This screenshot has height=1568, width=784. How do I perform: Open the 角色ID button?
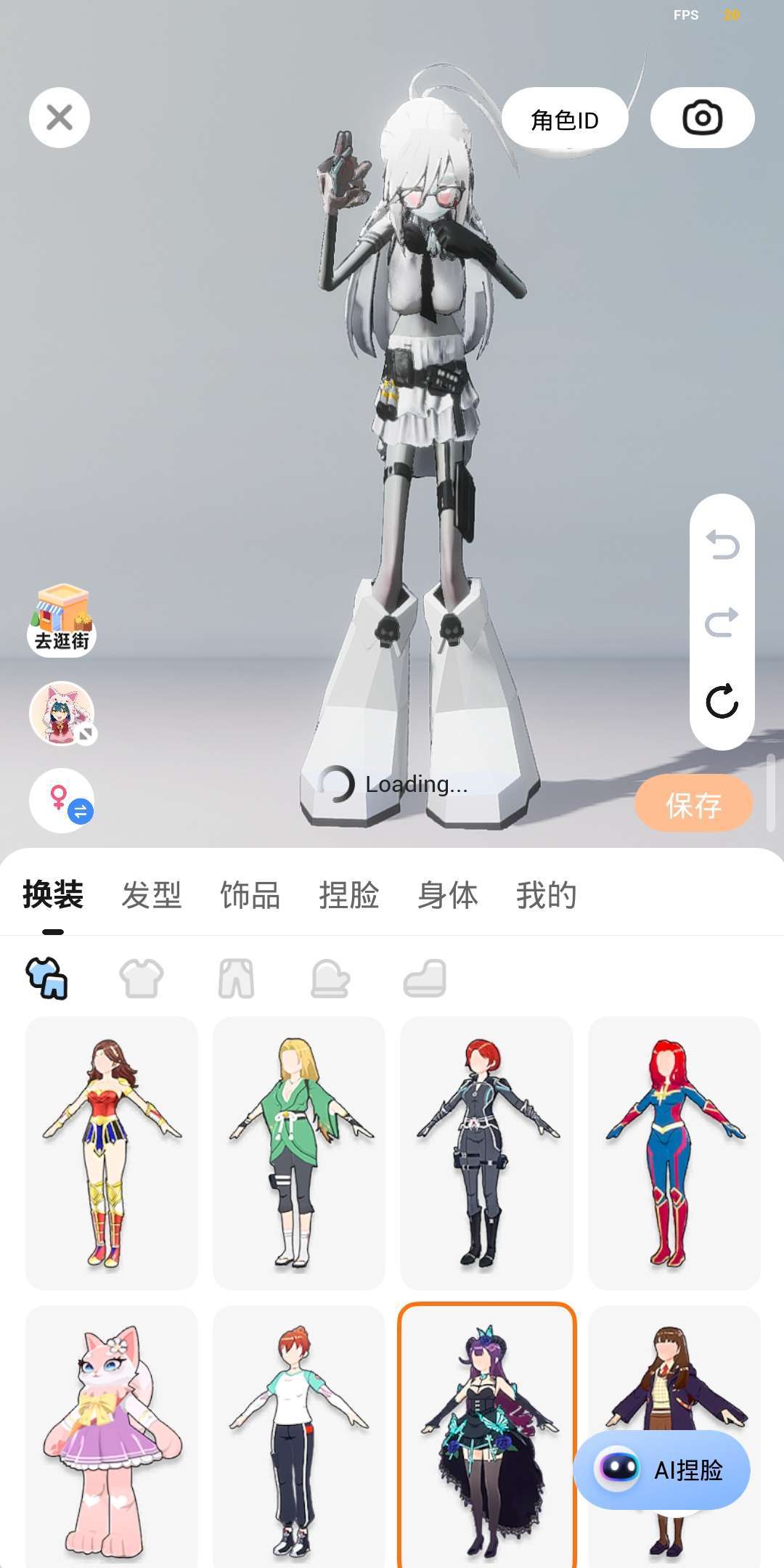(x=565, y=120)
